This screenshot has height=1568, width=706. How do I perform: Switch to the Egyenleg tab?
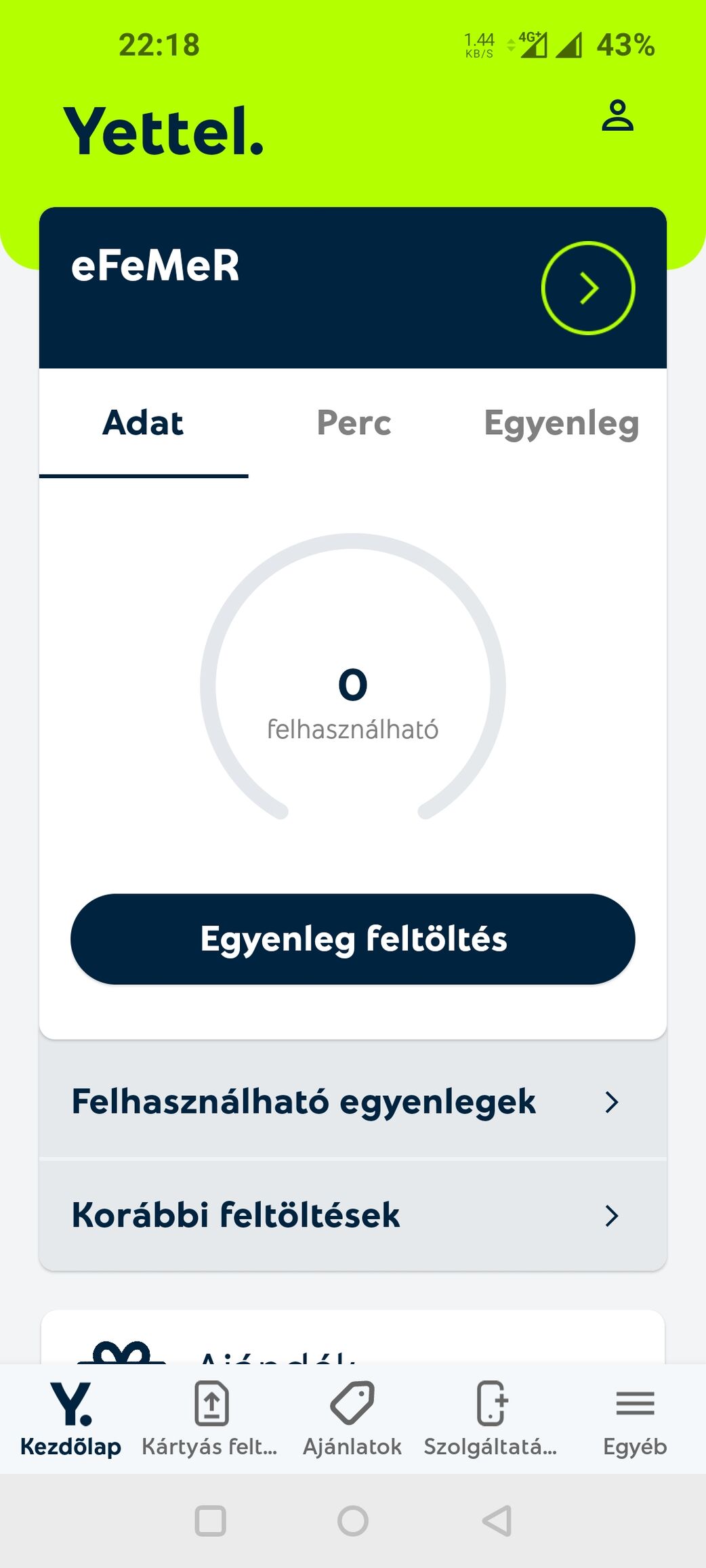[561, 423]
